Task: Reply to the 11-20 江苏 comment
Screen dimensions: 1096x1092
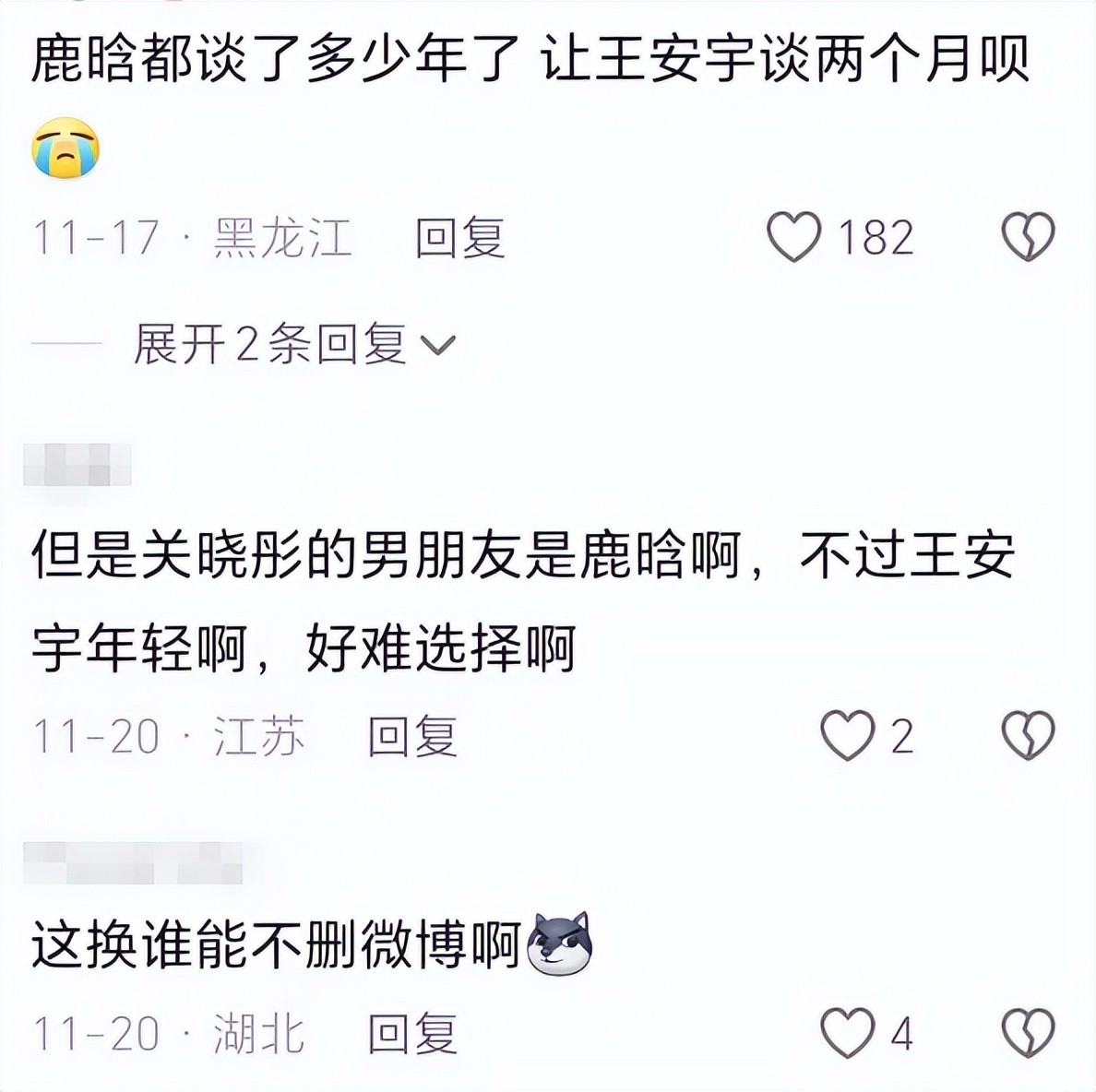Action: tap(412, 737)
